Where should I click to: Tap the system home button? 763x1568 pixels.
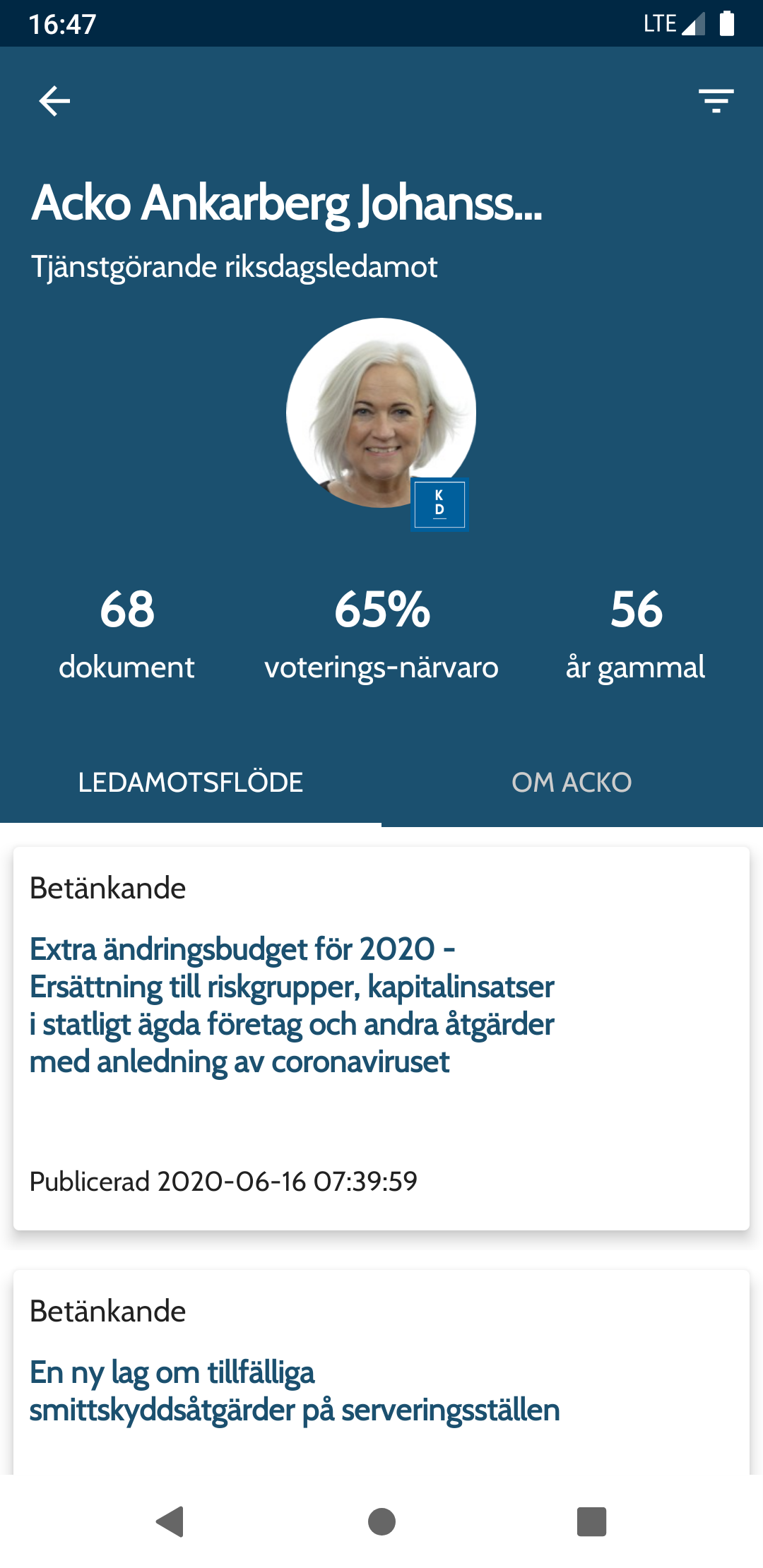(x=381, y=1521)
